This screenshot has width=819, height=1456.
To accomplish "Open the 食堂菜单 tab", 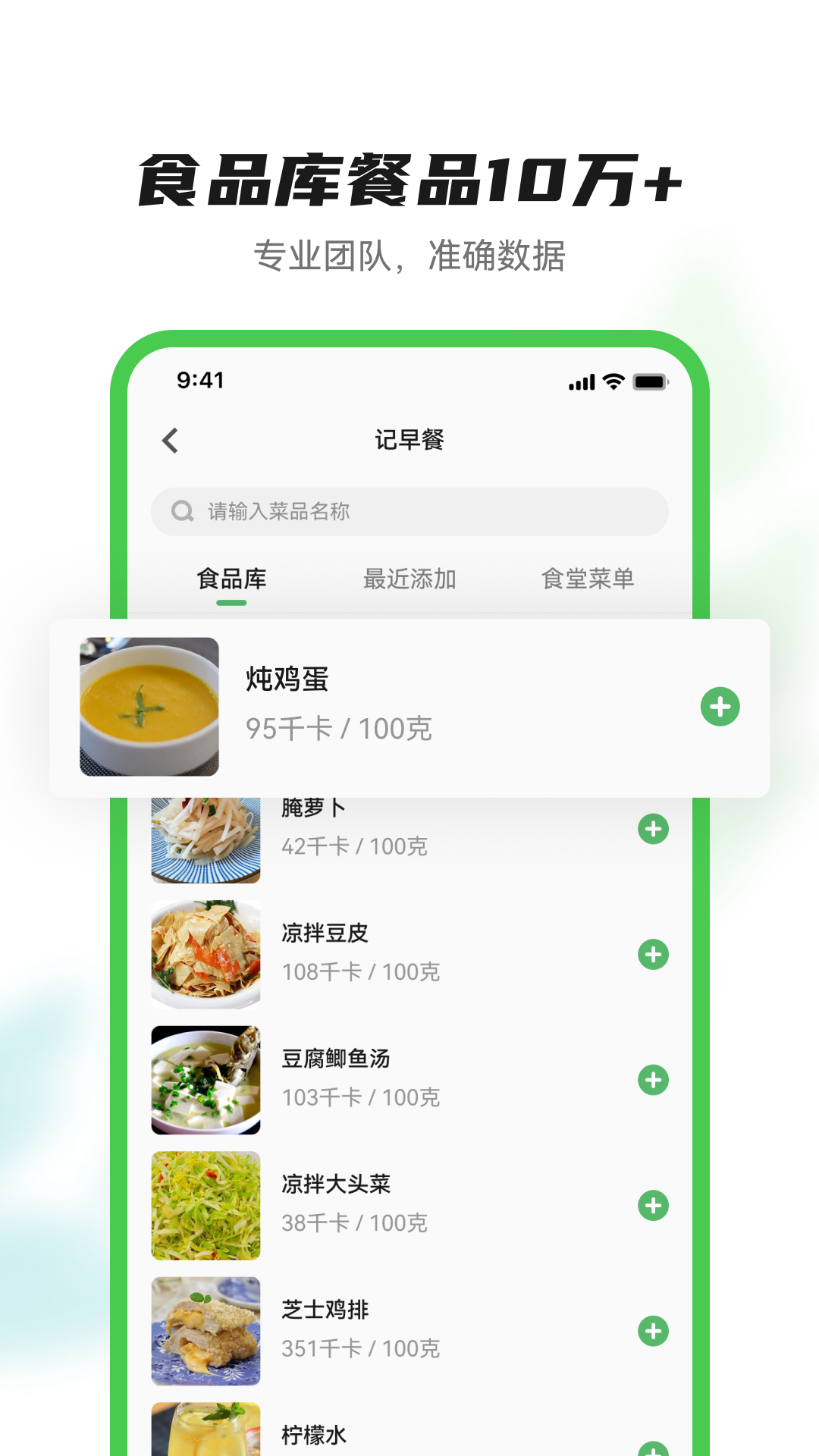I will [588, 578].
